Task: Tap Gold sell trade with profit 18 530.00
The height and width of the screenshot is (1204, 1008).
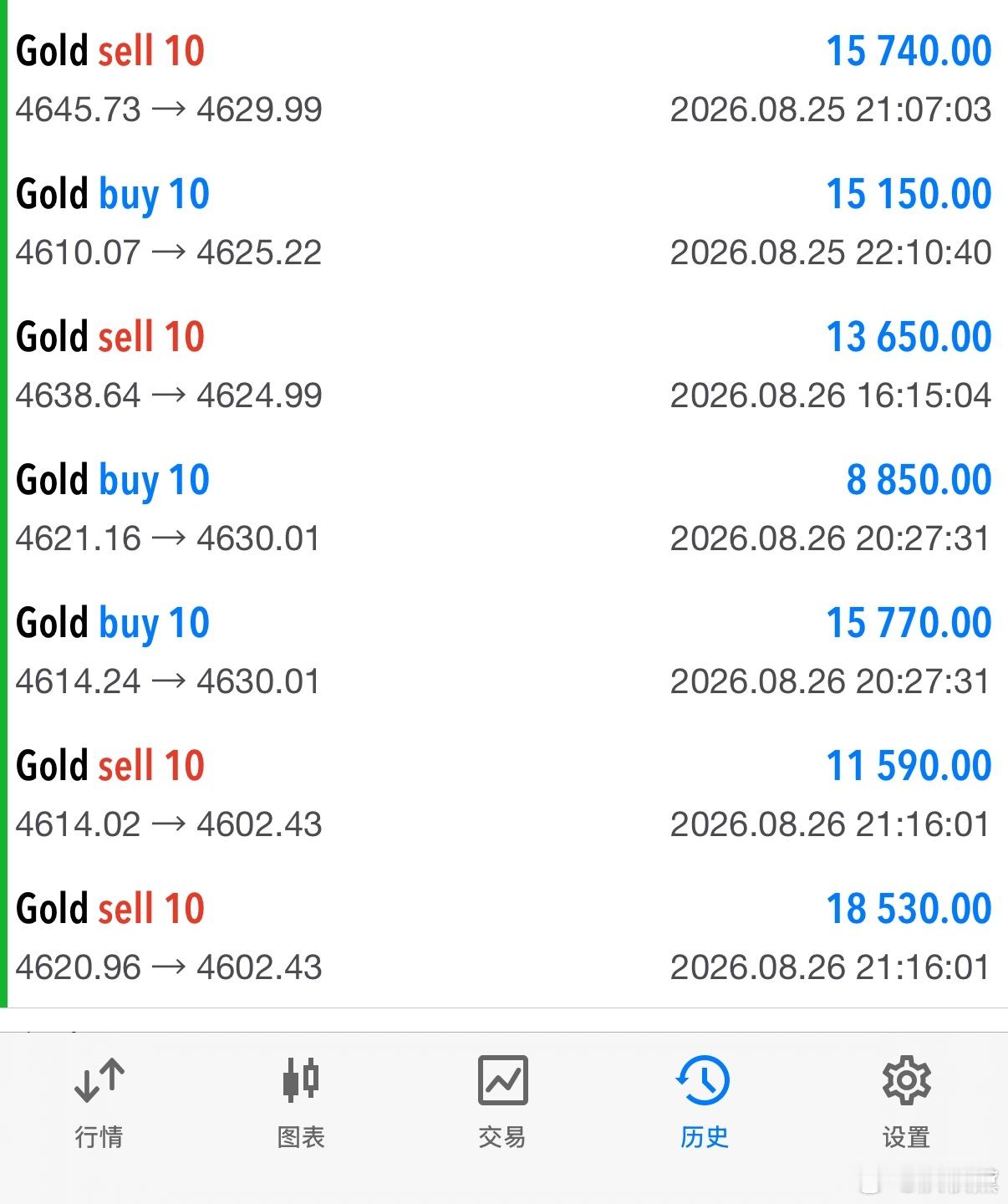Action: tap(504, 936)
